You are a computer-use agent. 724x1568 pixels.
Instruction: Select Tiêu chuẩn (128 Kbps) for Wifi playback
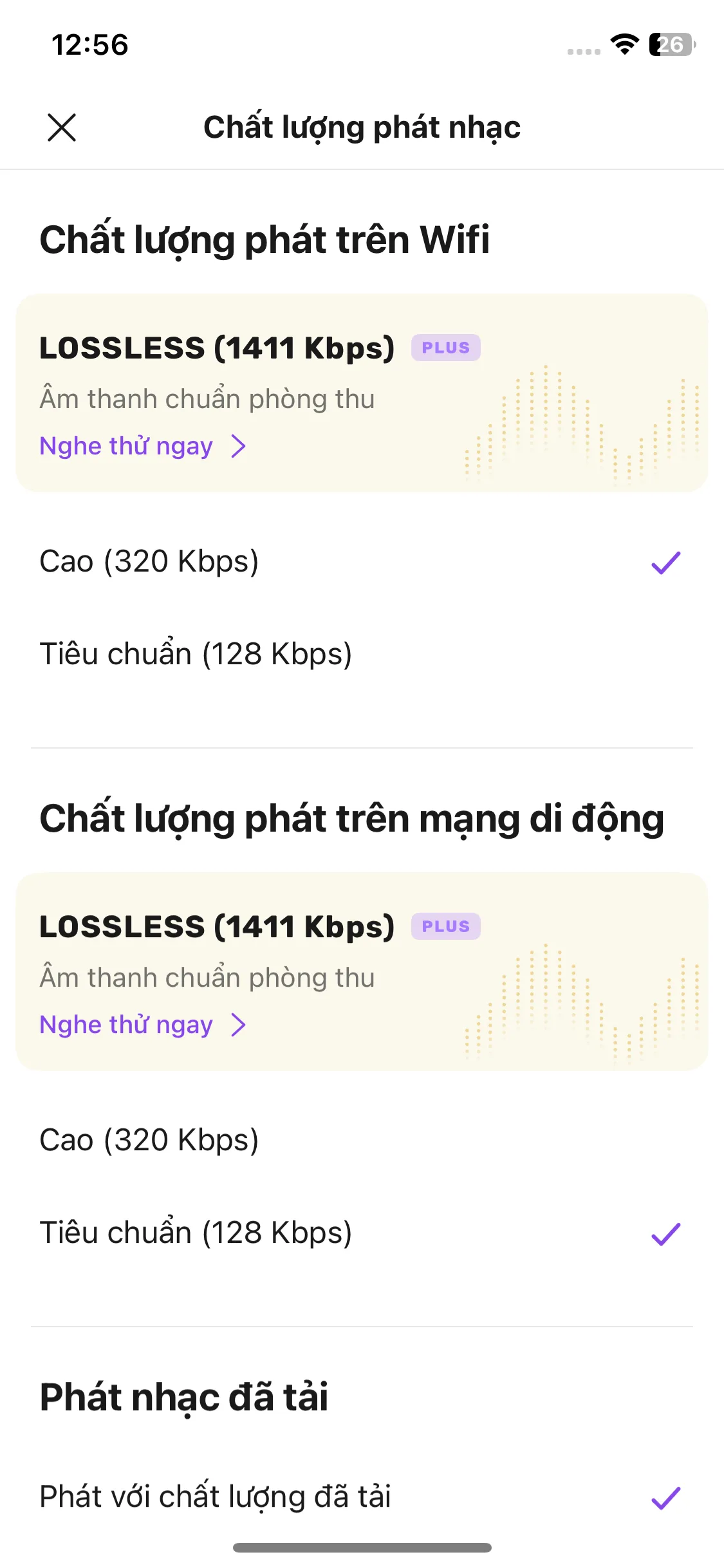[195, 653]
